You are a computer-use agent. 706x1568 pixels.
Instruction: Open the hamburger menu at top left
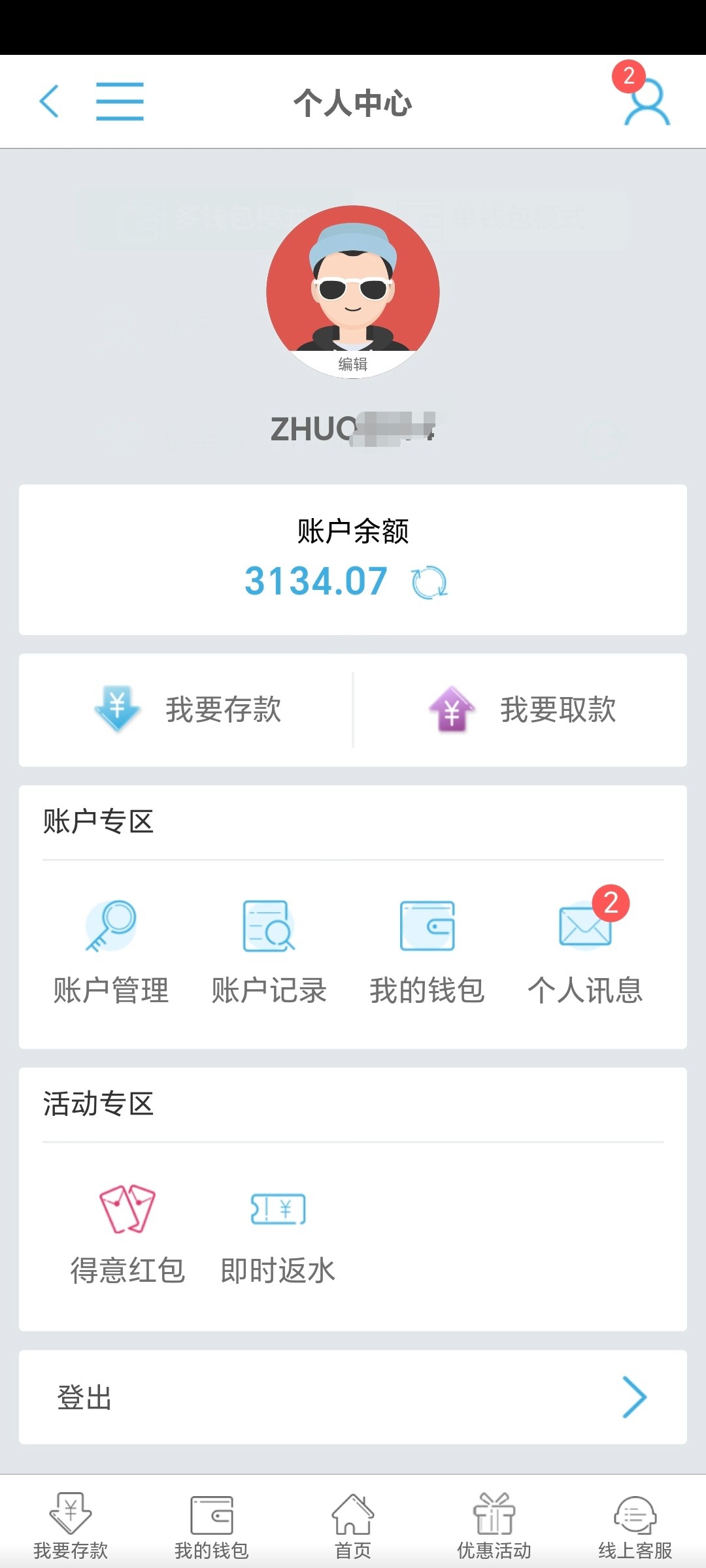point(120,101)
